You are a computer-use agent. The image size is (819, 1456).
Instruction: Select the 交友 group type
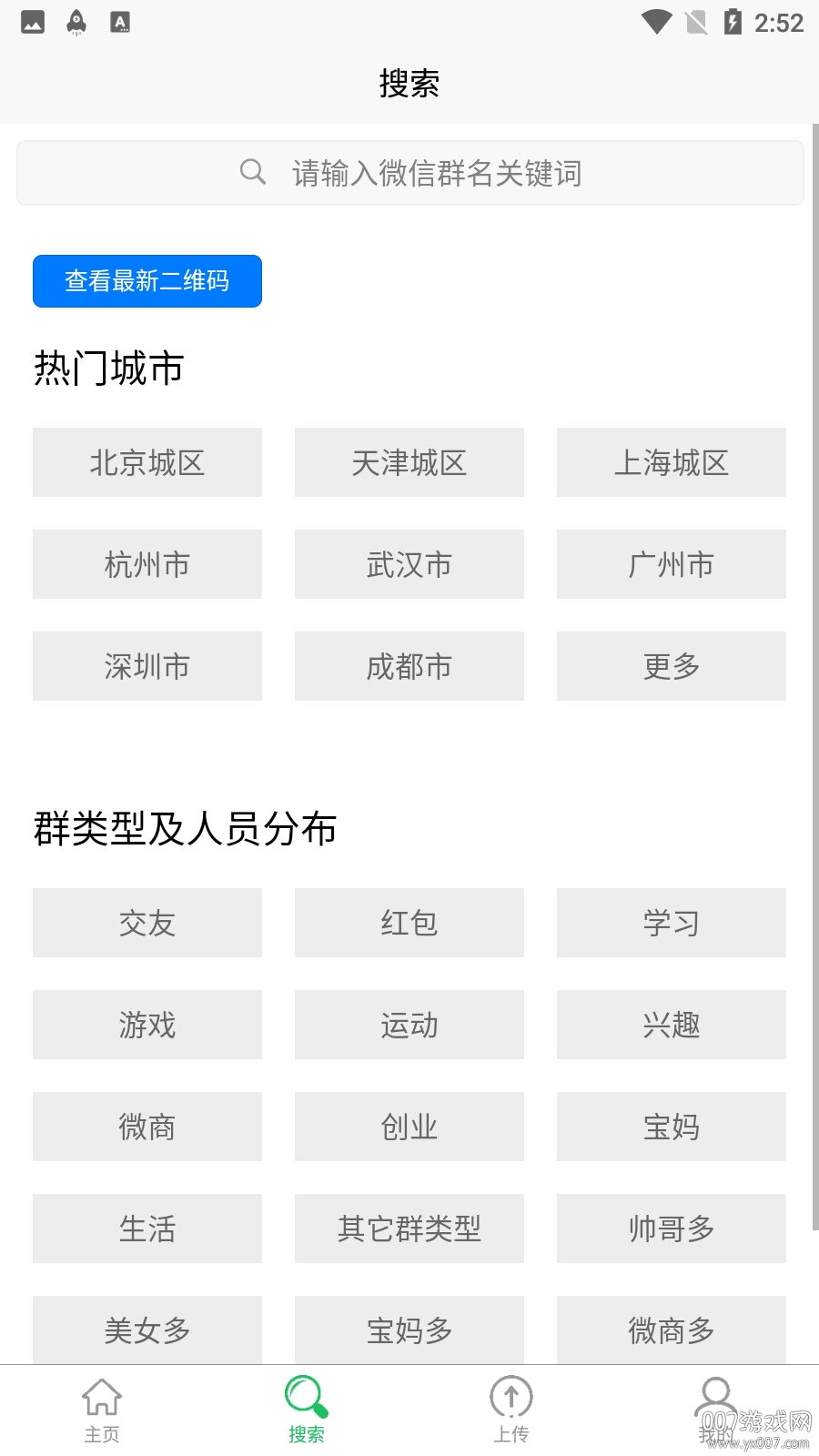(147, 923)
